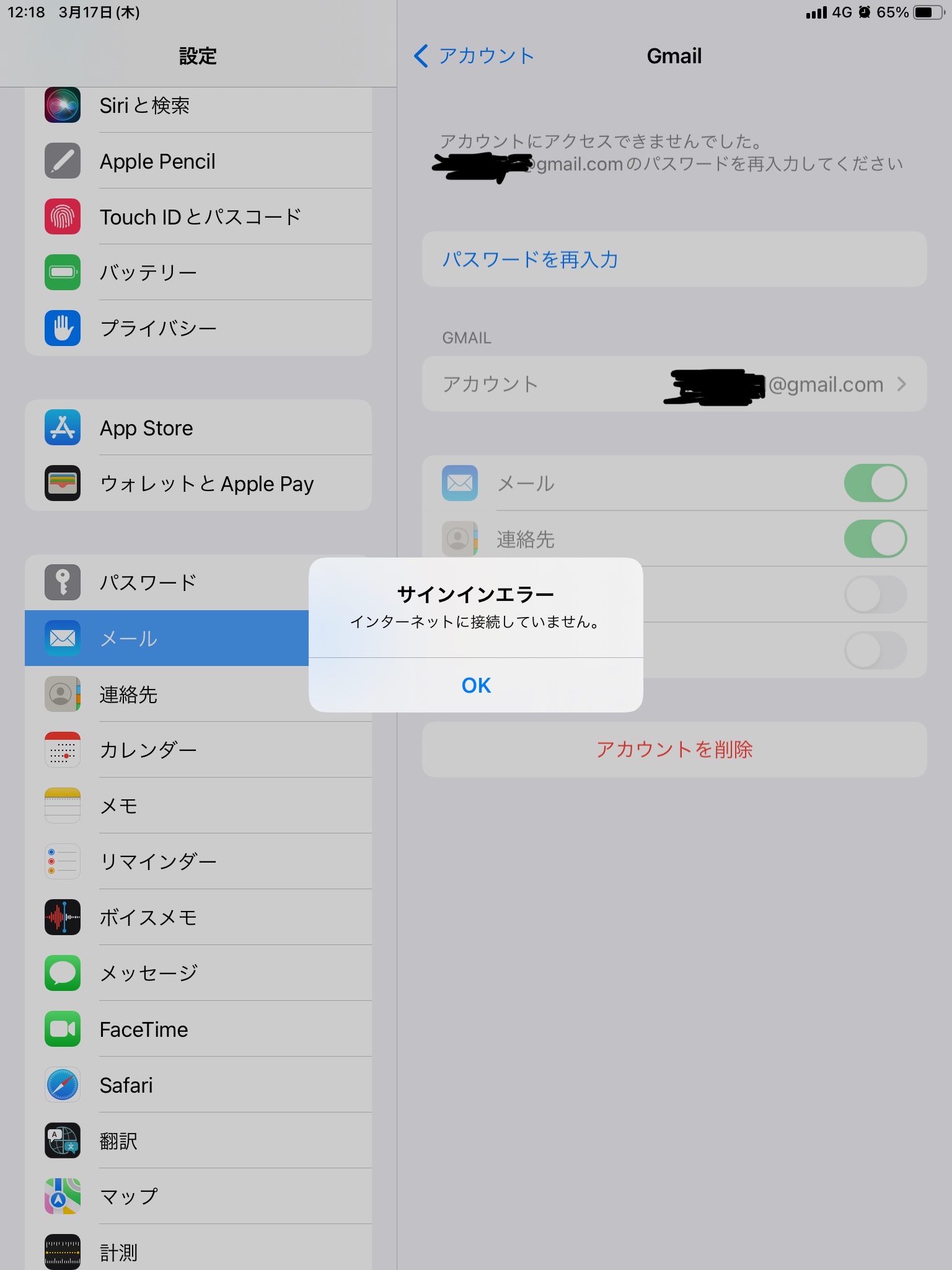952x1270 pixels.
Task: Open バッテリー settings
Action: pos(198,272)
